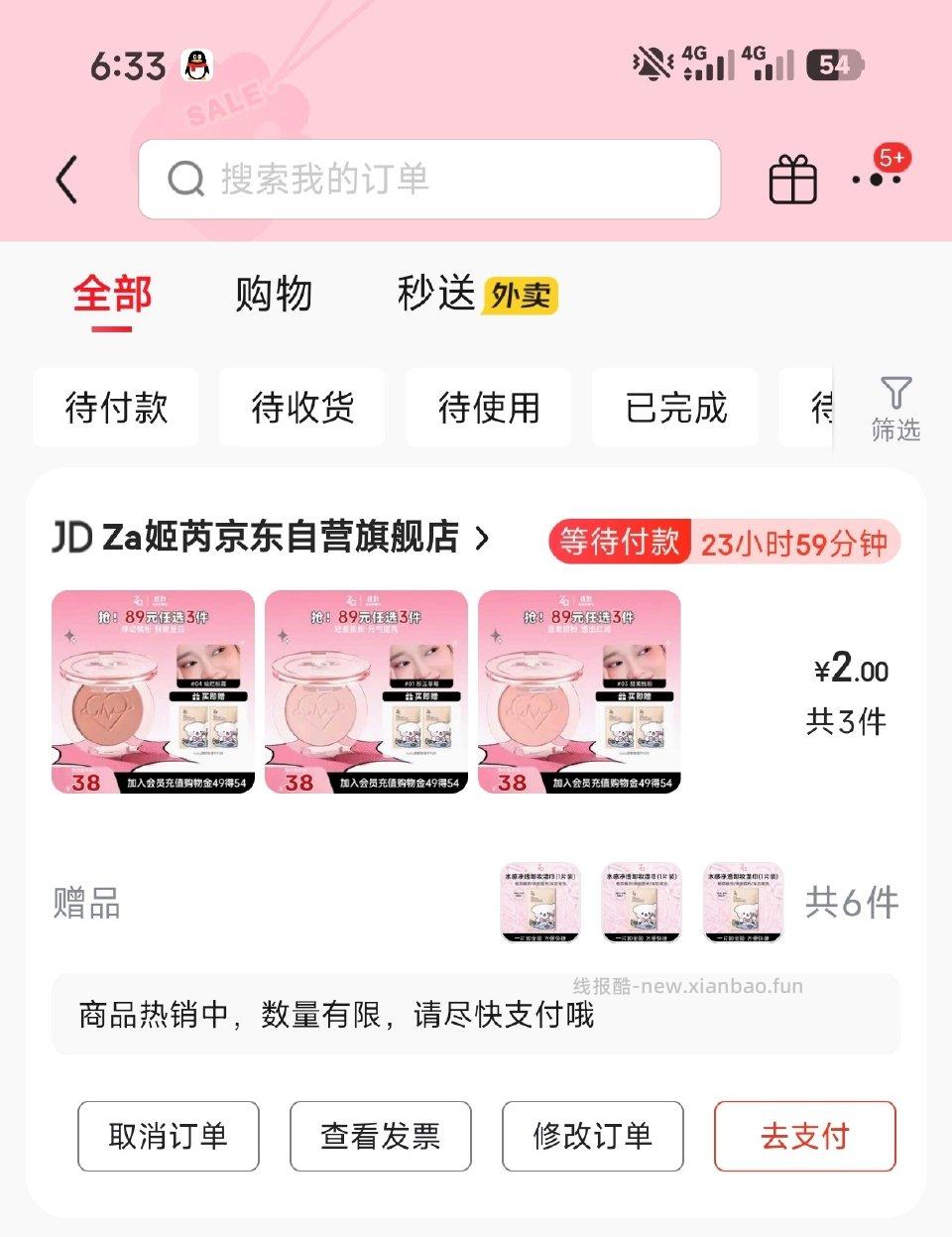Tap the mute notification bell icon in status bar
Screen dimensions: 952x1237
650,62
